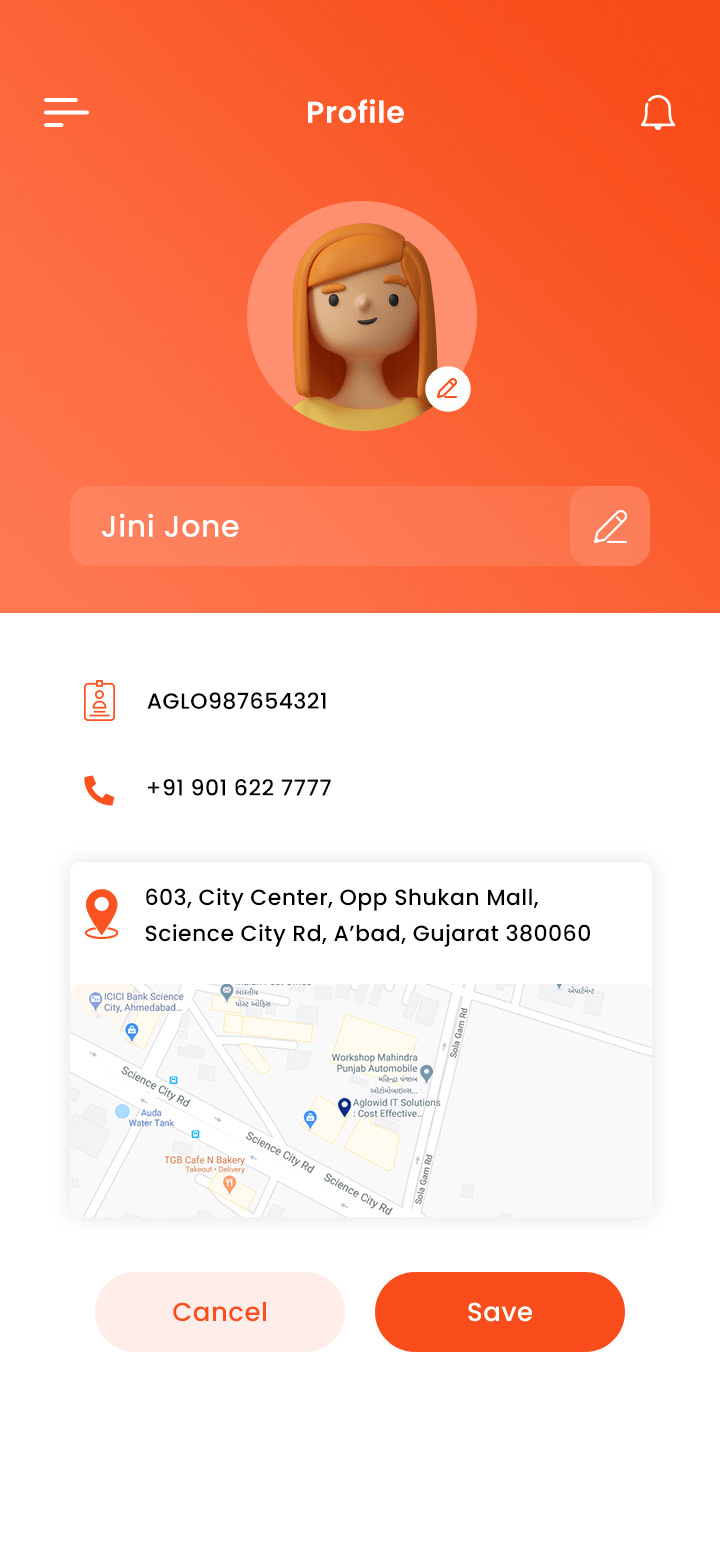Viewport: 720px width, 1560px height.
Task: Open the map preview of the address
Action: pos(360,1100)
